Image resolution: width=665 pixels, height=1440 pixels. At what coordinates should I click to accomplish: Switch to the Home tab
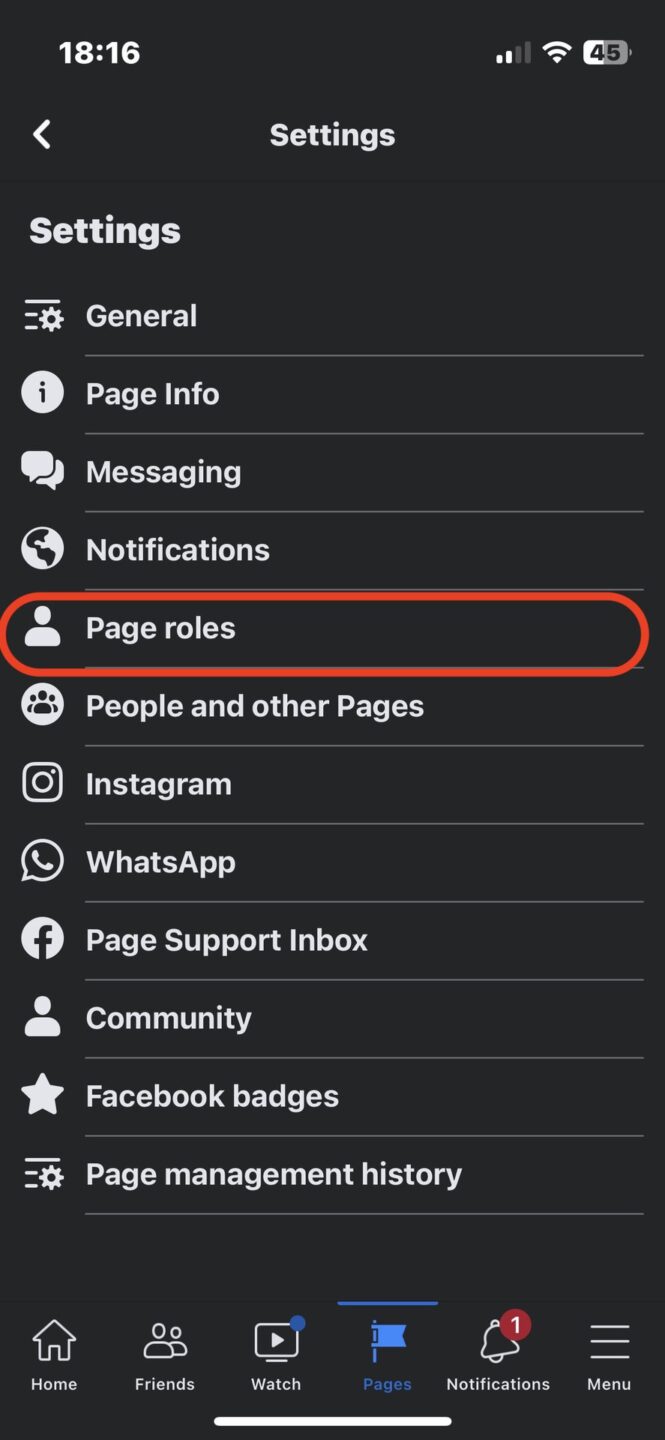tap(54, 1355)
